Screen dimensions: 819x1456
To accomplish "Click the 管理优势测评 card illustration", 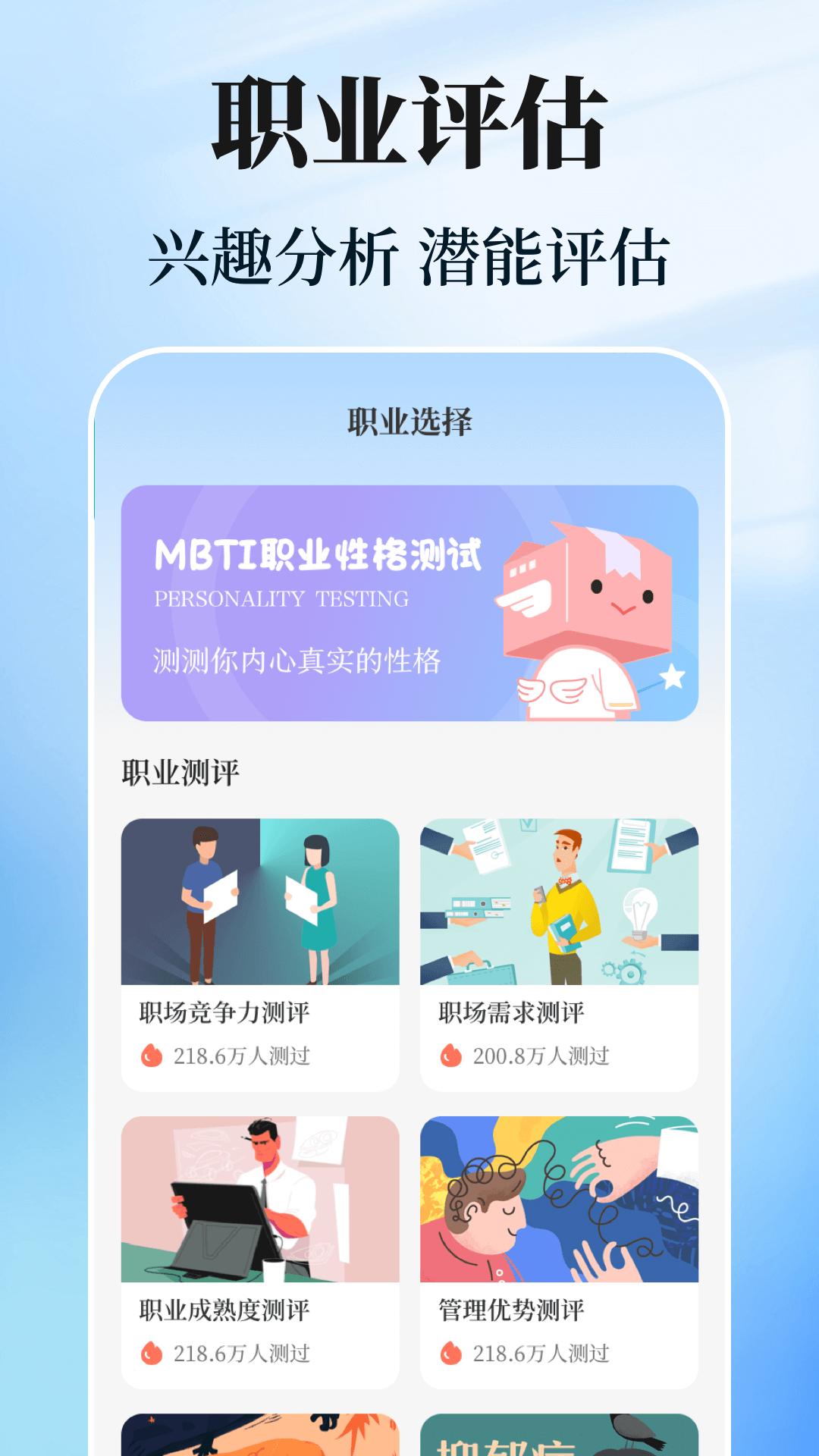I will [x=560, y=1198].
